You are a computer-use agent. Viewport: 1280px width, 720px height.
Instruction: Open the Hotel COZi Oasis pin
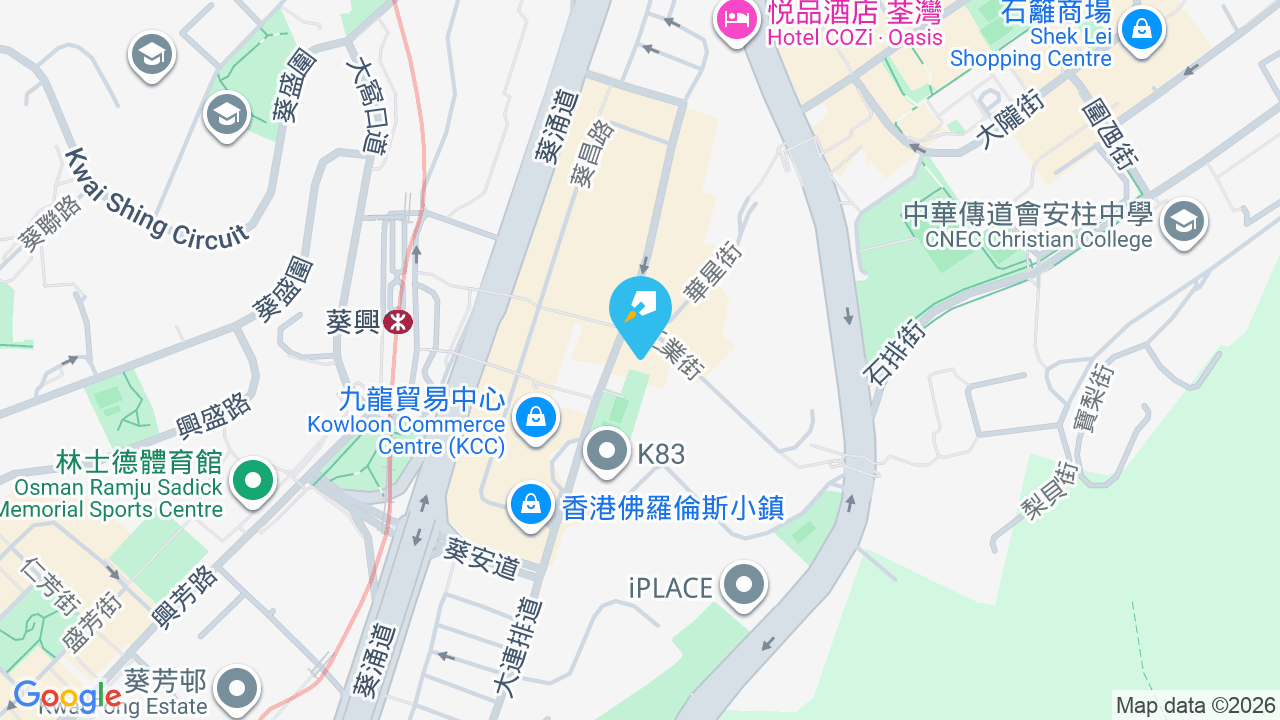point(738,21)
